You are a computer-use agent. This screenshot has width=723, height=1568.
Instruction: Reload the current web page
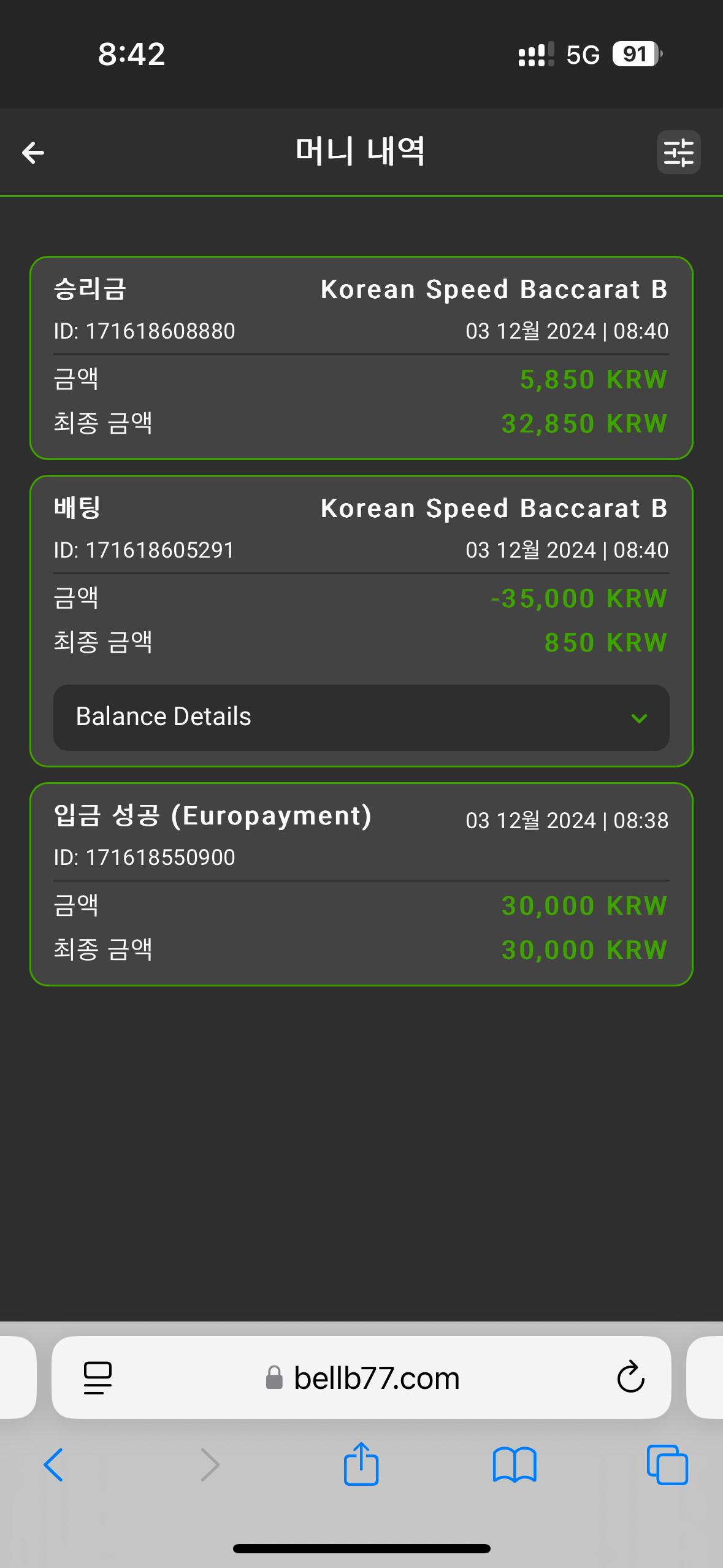pyautogui.click(x=630, y=1378)
